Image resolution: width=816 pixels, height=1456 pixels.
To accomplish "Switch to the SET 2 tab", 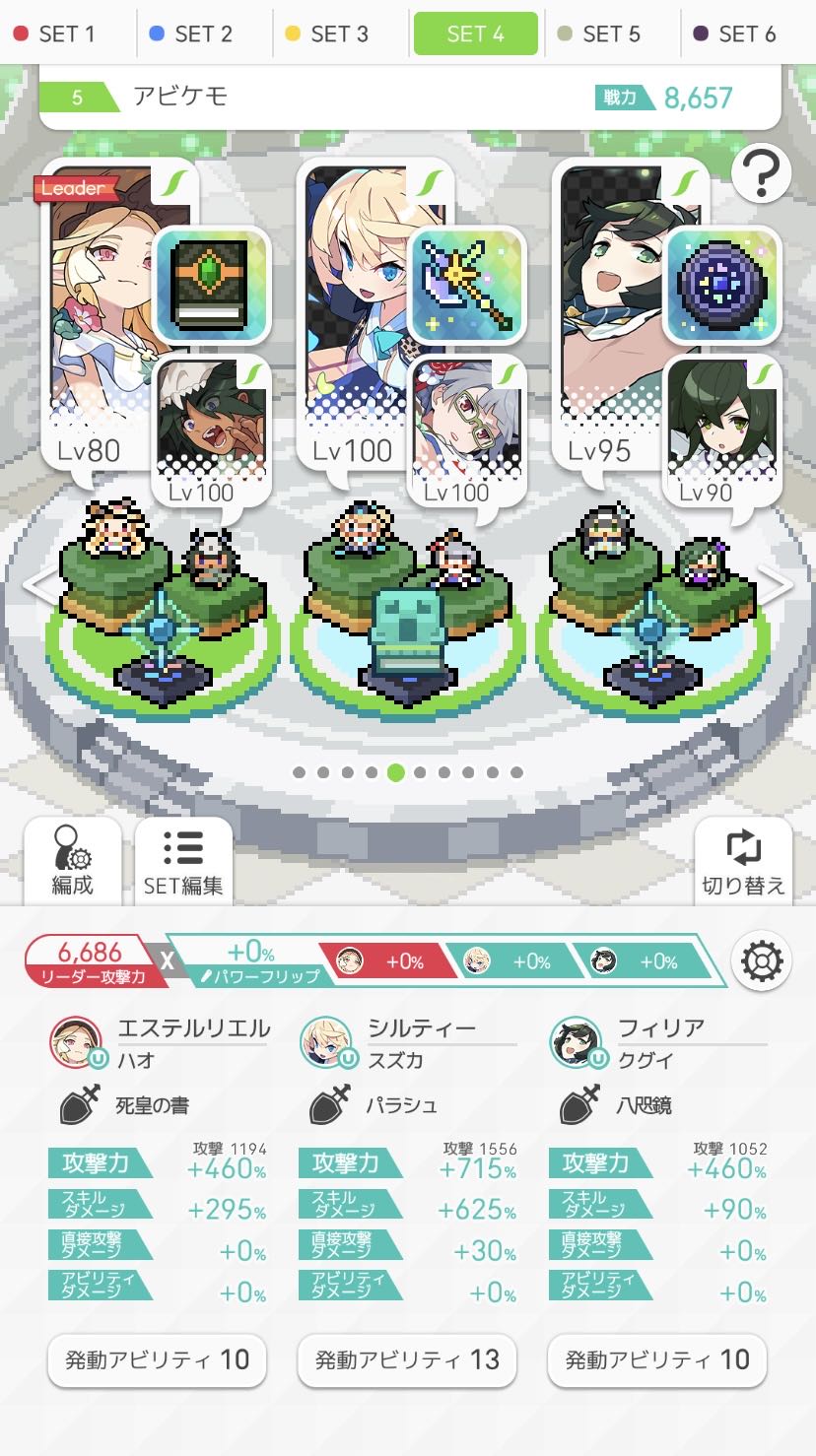I will (203, 33).
